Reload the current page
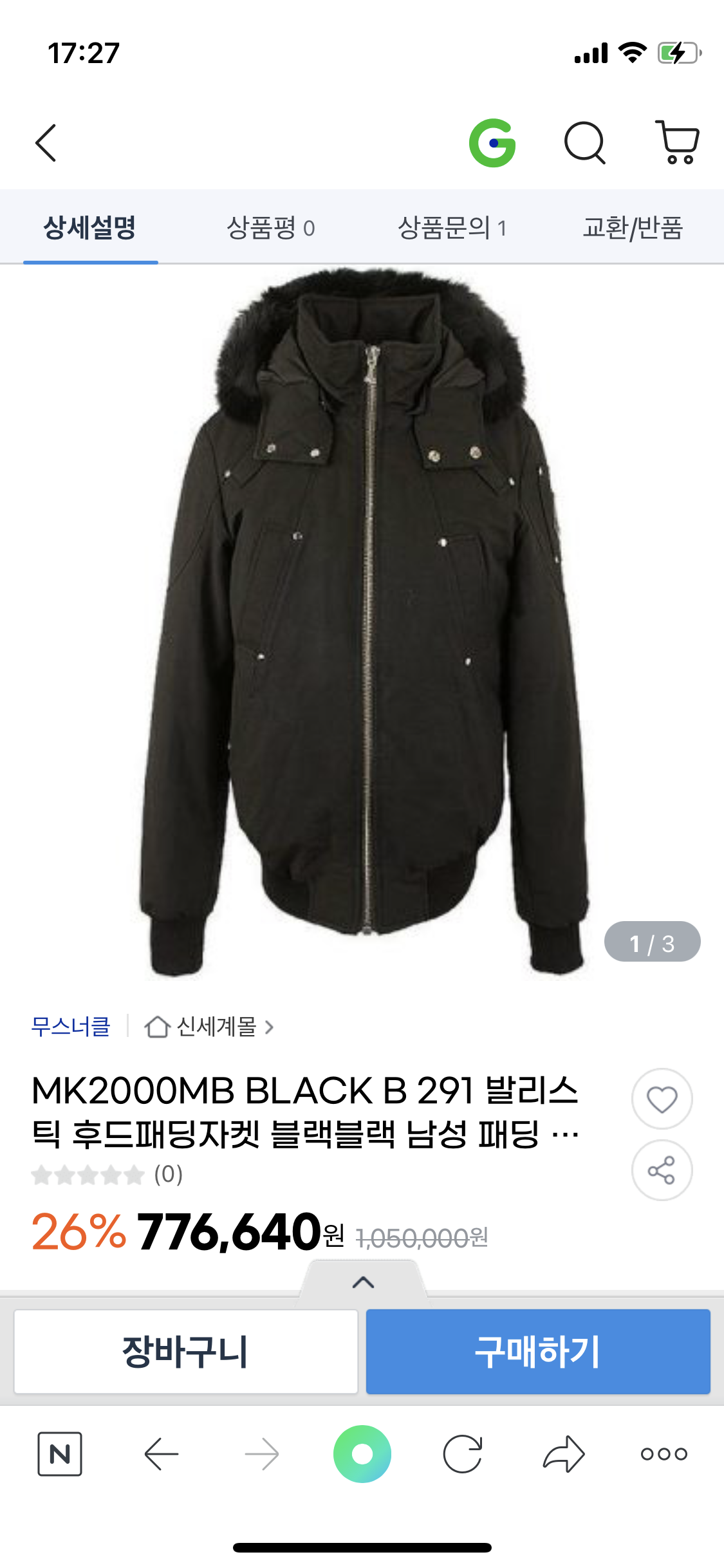This screenshot has height=1568, width=724. 463,1454
